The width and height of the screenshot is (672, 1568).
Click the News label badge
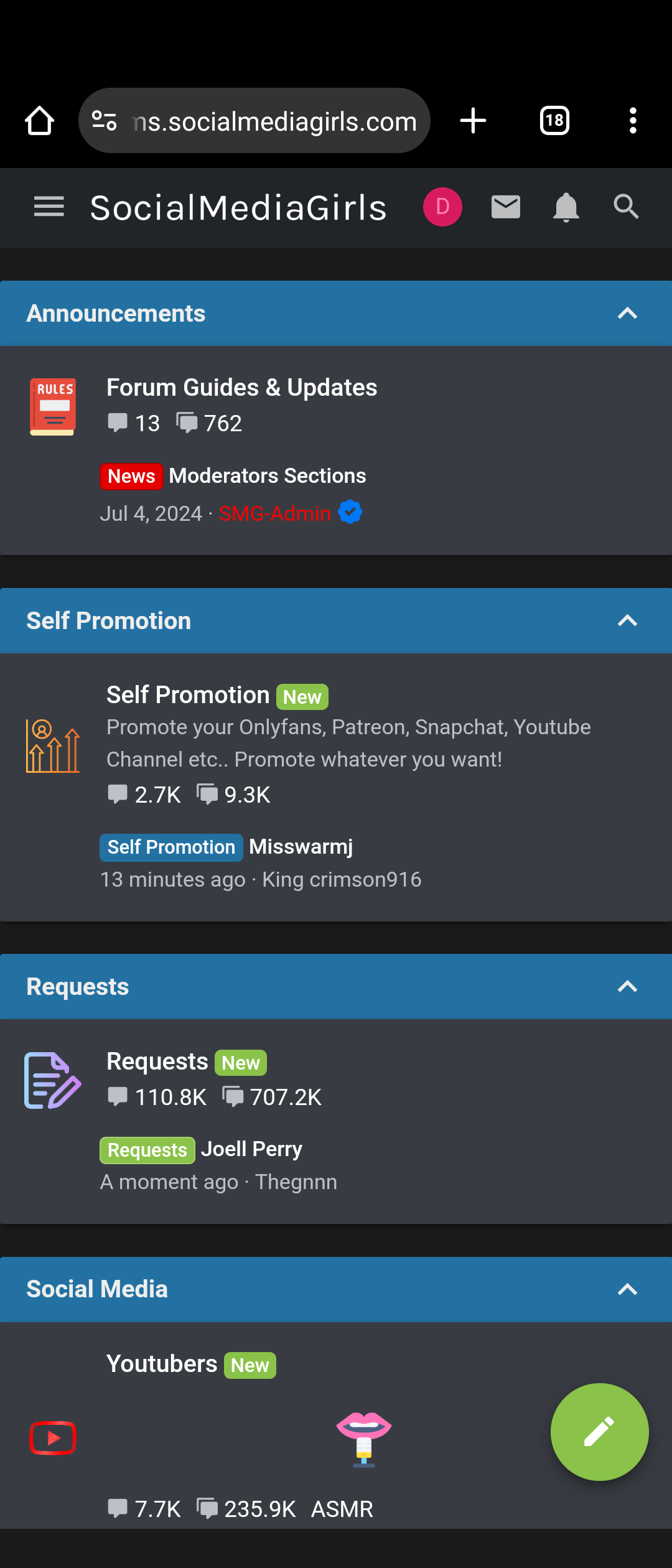(x=131, y=476)
